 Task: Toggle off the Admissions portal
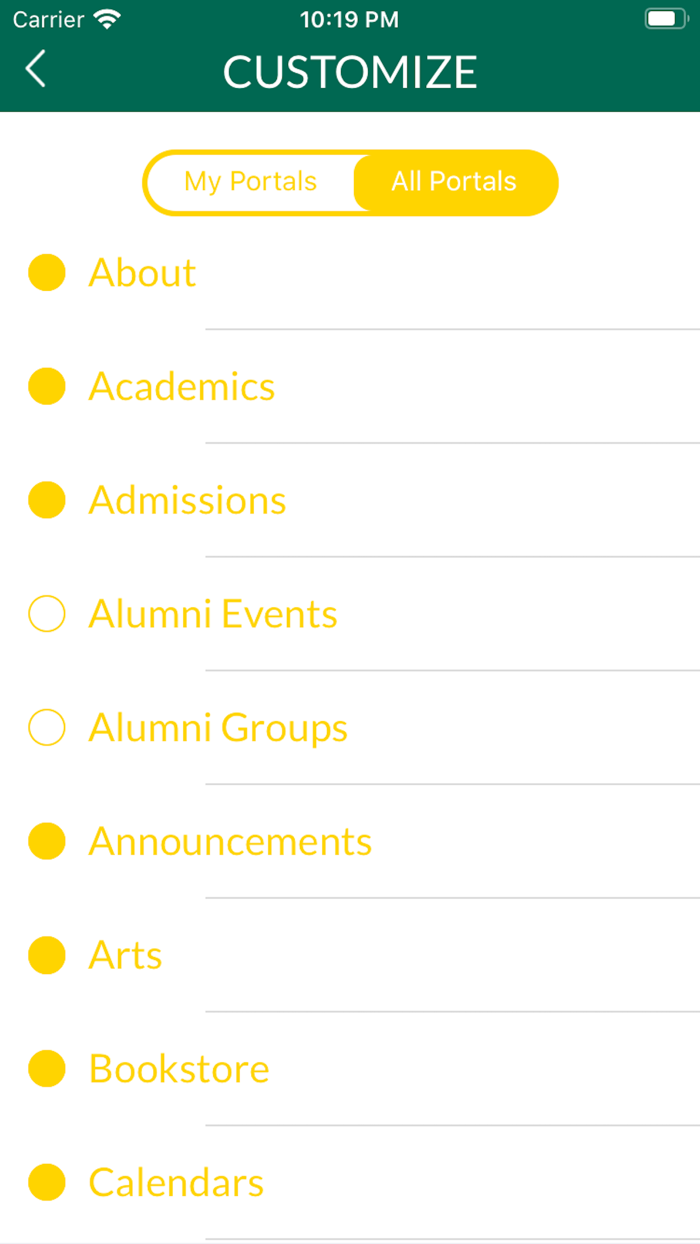coord(47,500)
